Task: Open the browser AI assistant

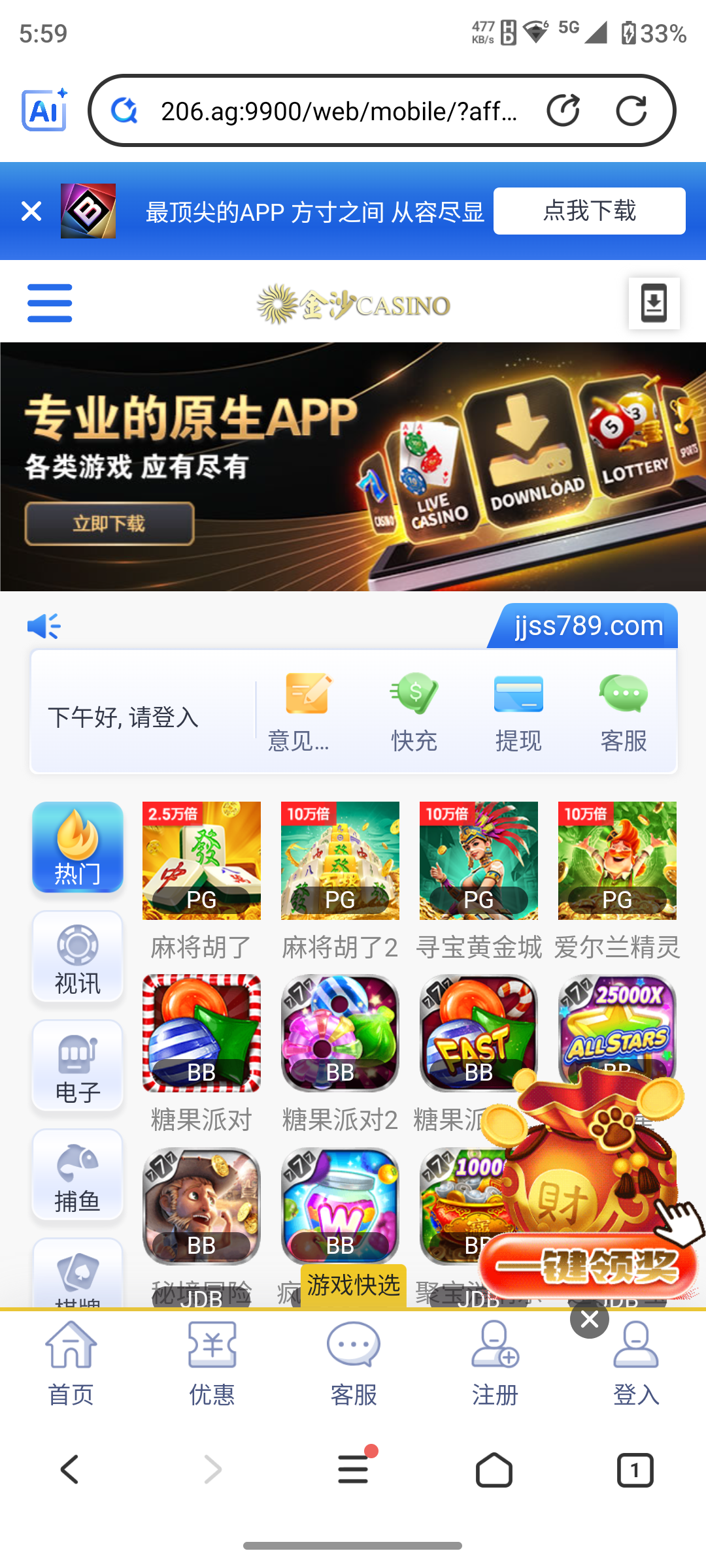Action: click(x=44, y=110)
